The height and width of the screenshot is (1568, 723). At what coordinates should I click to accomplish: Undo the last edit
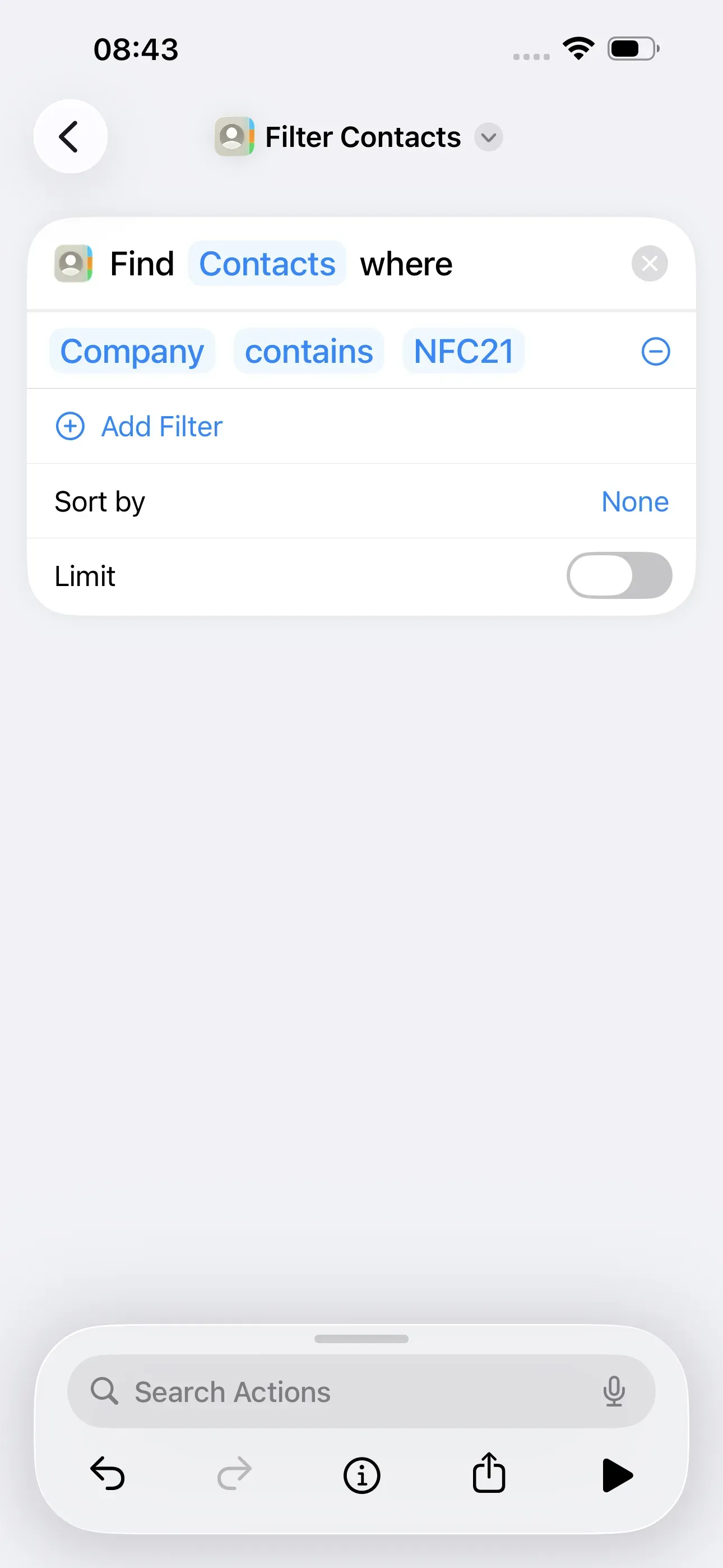(108, 1474)
